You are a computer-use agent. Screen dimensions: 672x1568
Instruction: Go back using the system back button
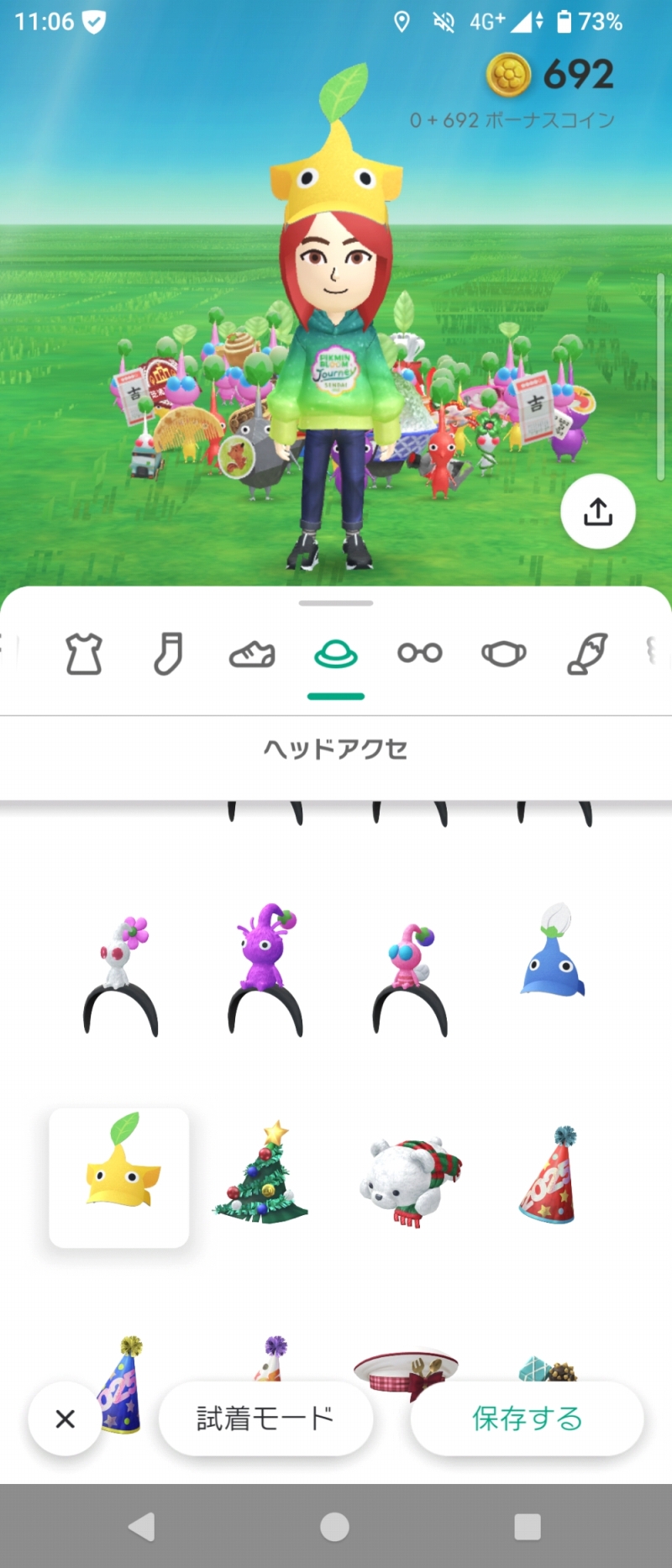pyautogui.click(x=142, y=1526)
